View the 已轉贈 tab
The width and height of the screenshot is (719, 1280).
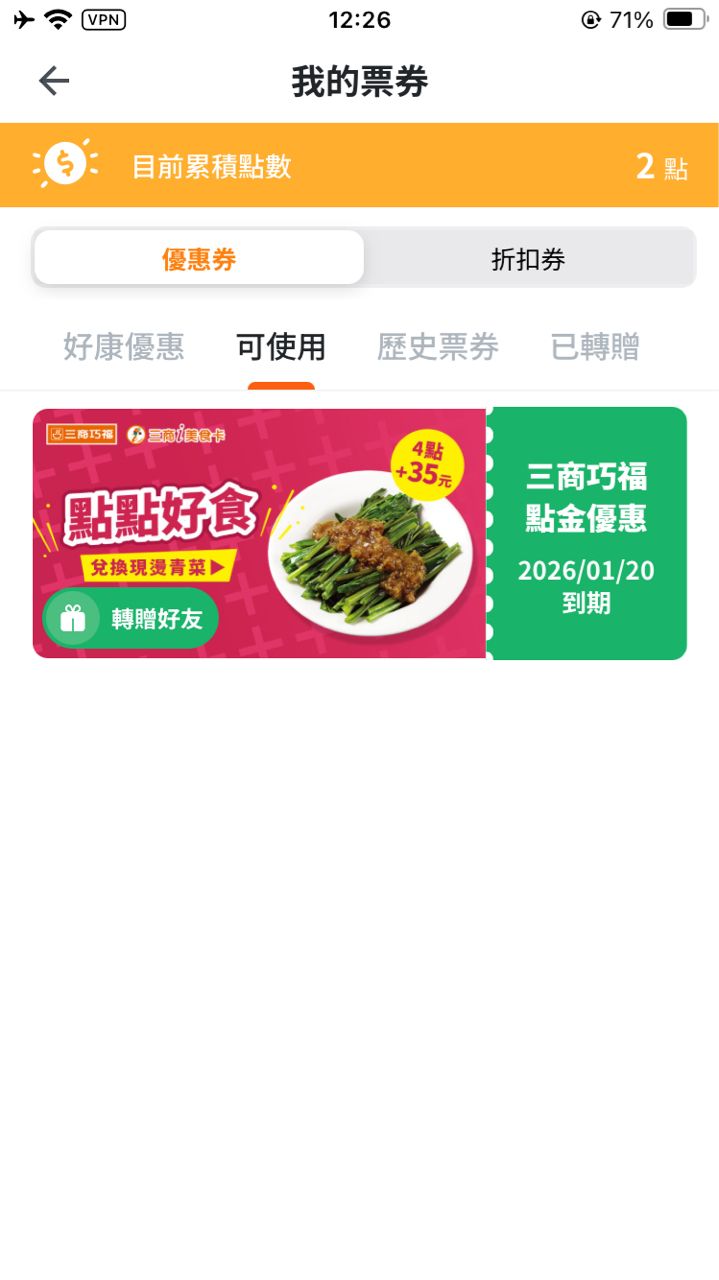(595, 347)
